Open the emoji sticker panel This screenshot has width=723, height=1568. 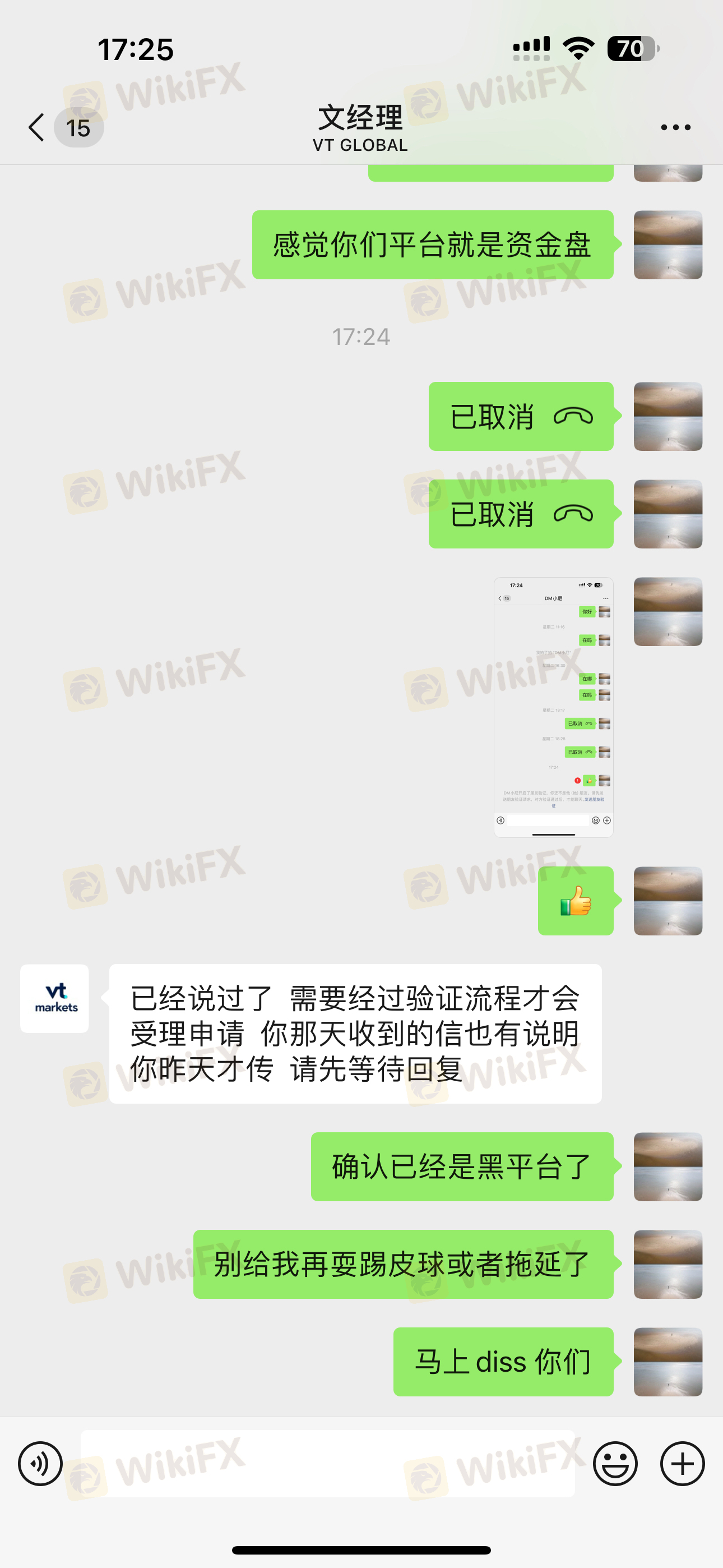[x=615, y=1463]
